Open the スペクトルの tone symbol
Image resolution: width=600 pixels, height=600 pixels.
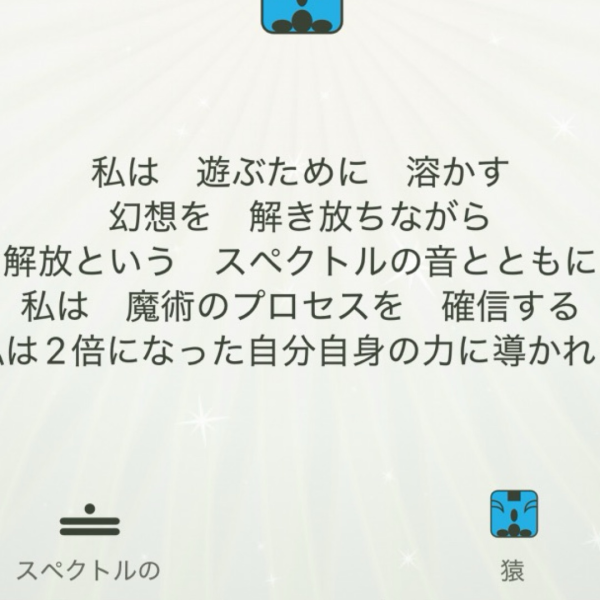pos(89,521)
